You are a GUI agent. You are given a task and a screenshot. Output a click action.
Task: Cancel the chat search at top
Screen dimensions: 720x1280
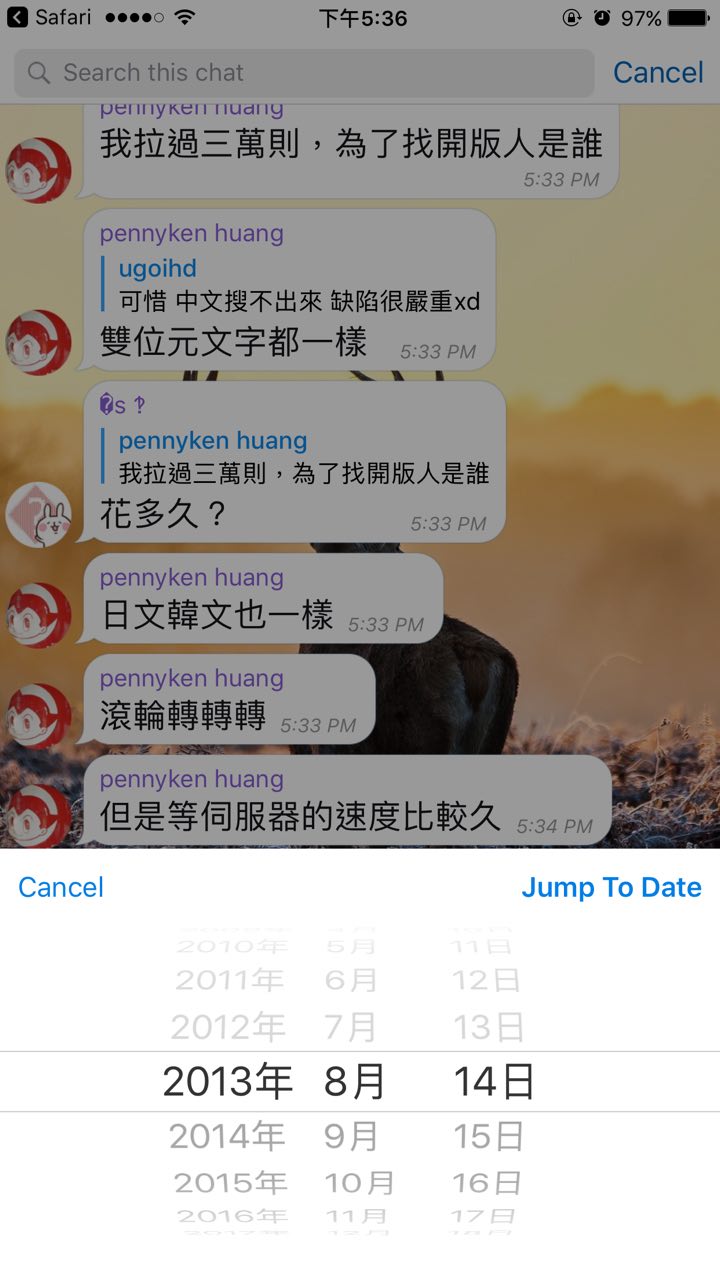(x=658, y=73)
